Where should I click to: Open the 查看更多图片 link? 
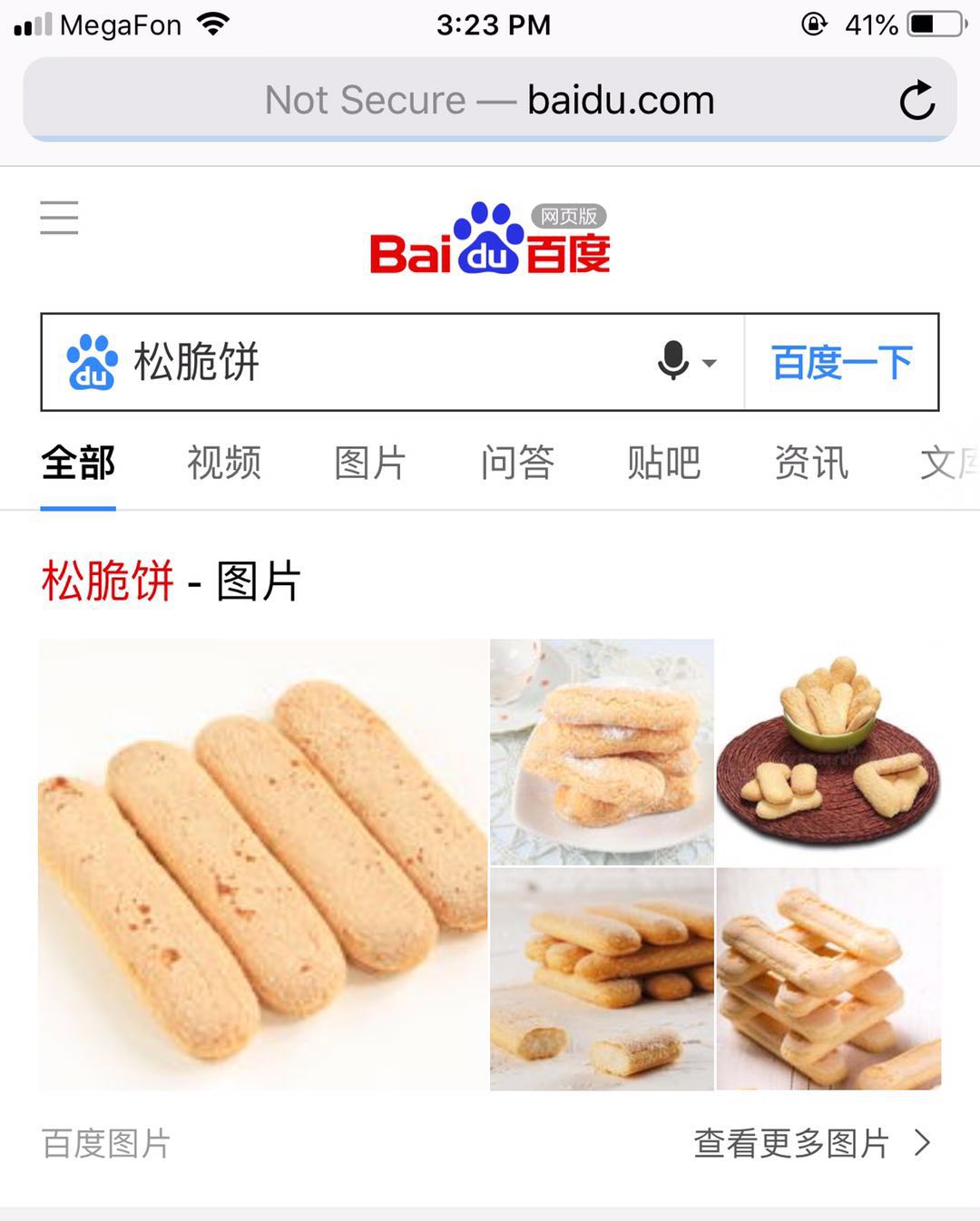pos(810,1143)
